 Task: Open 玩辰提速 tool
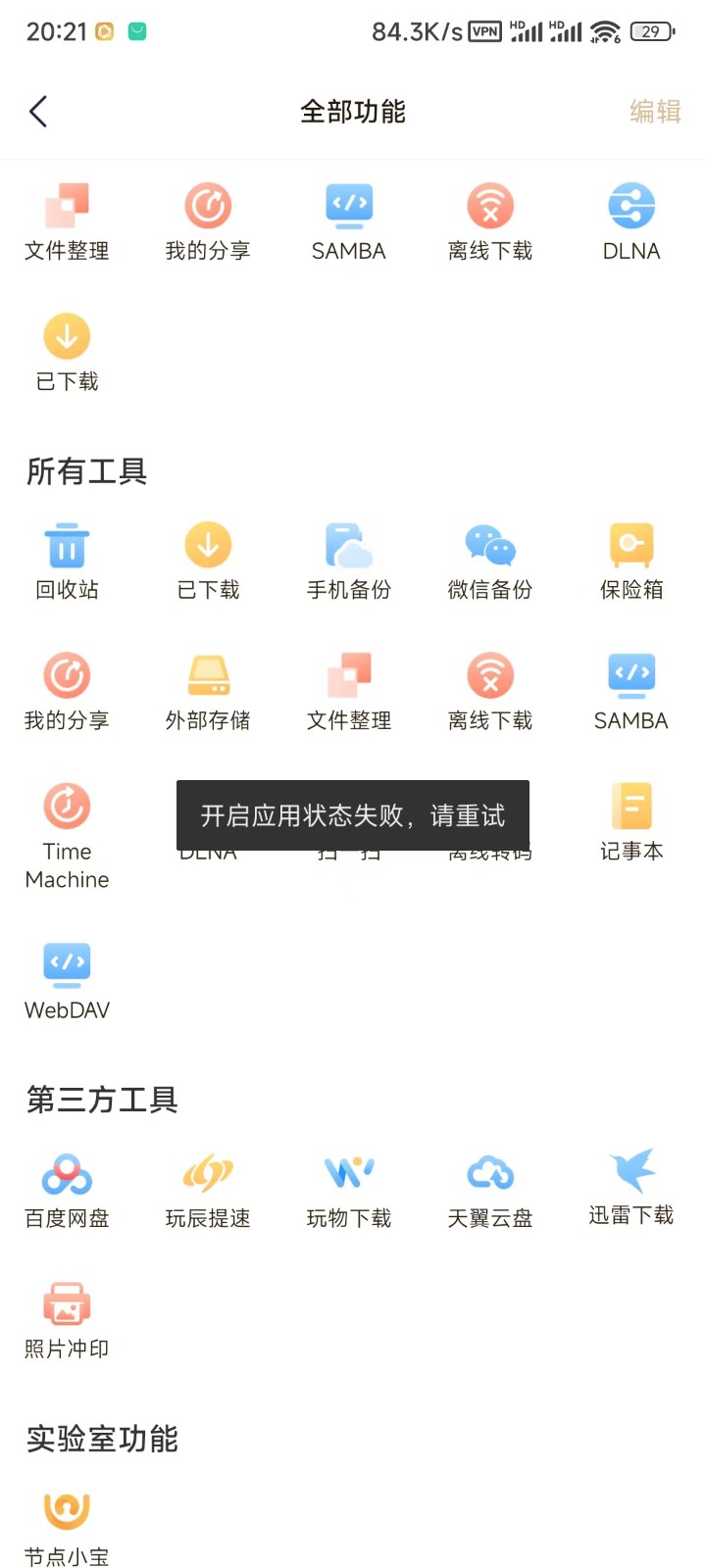pyautogui.click(x=208, y=1188)
